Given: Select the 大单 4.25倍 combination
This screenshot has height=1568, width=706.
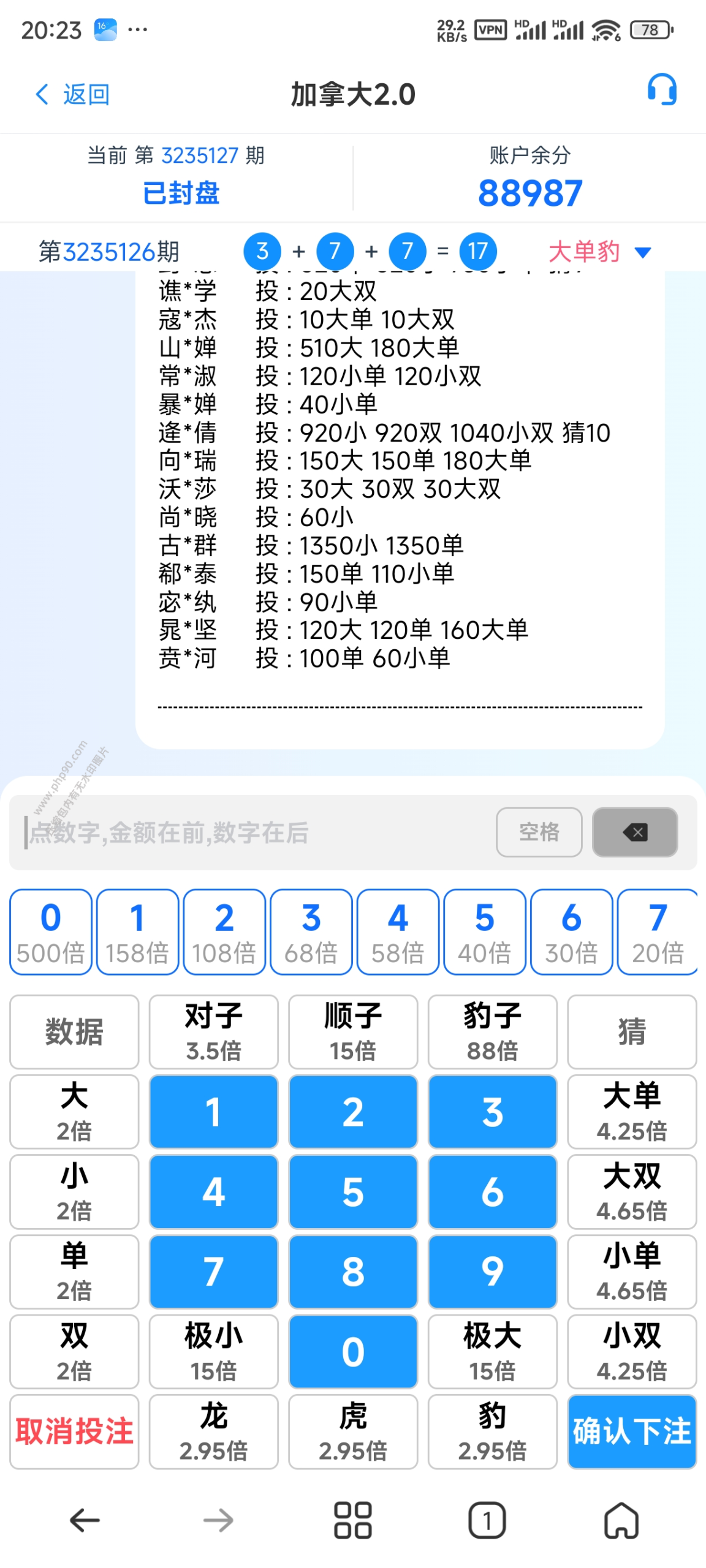Looking at the screenshot, I should [631, 1111].
